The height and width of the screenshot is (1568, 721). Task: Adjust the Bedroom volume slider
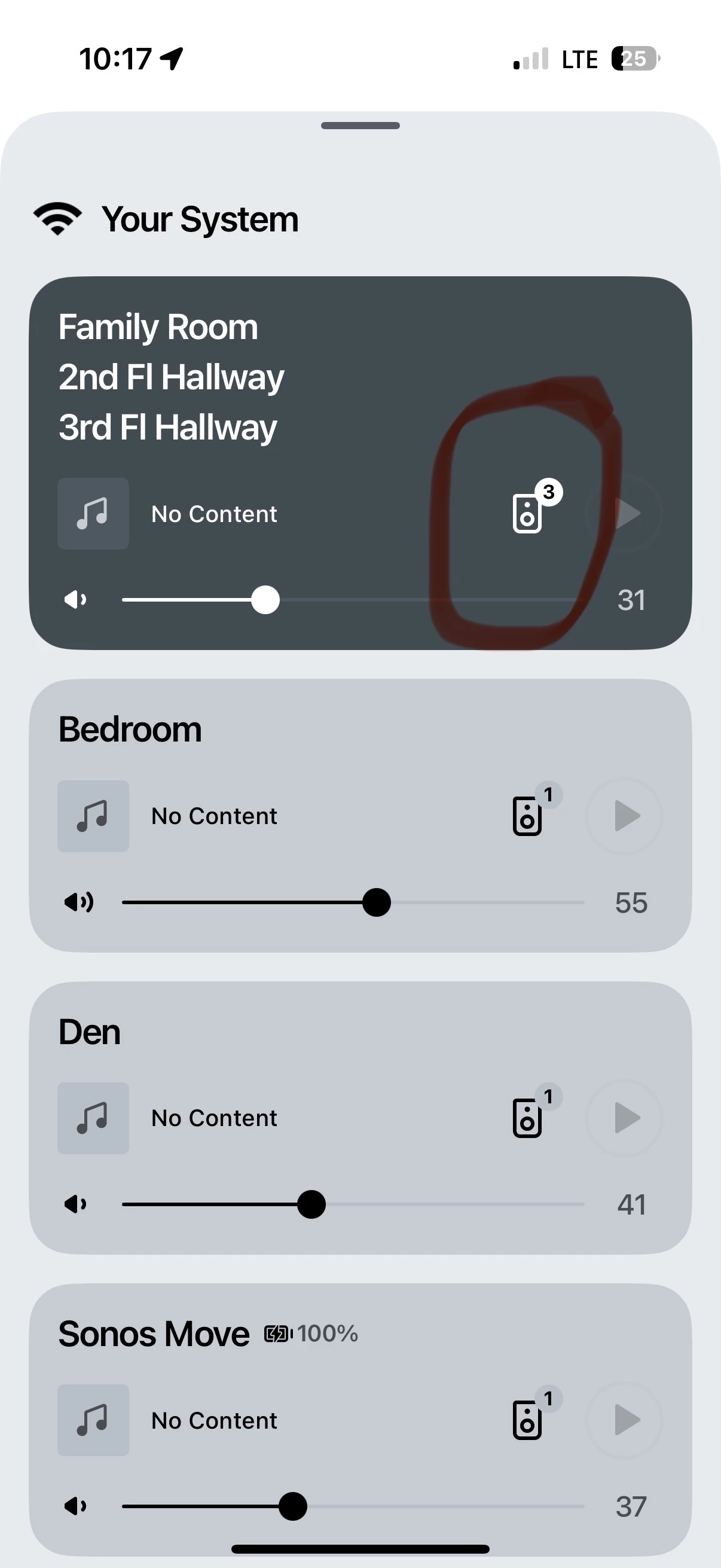[377, 902]
